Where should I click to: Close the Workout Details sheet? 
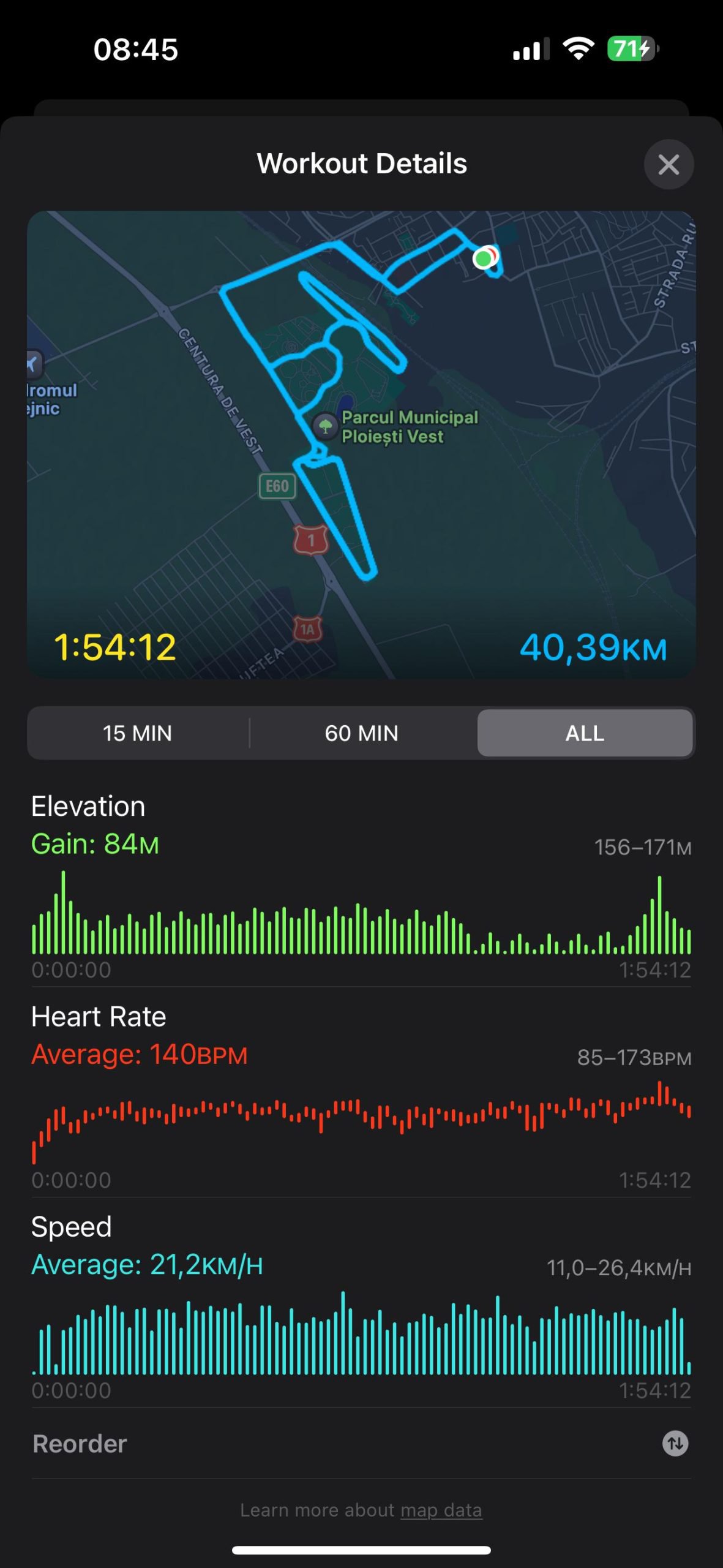click(668, 164)
